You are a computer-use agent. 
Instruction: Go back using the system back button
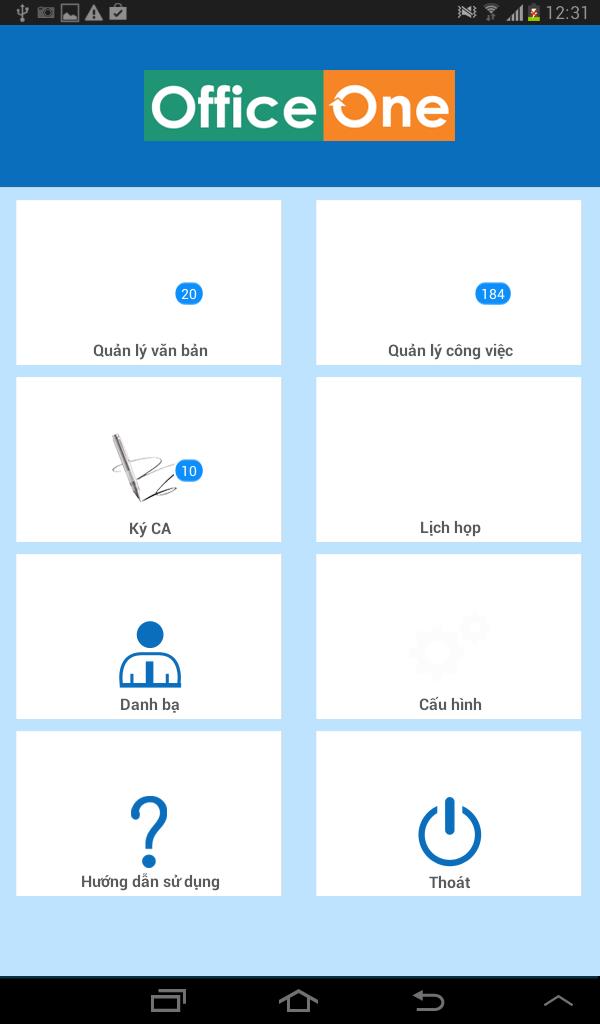pyautogui.click(x=428, y=1000)
